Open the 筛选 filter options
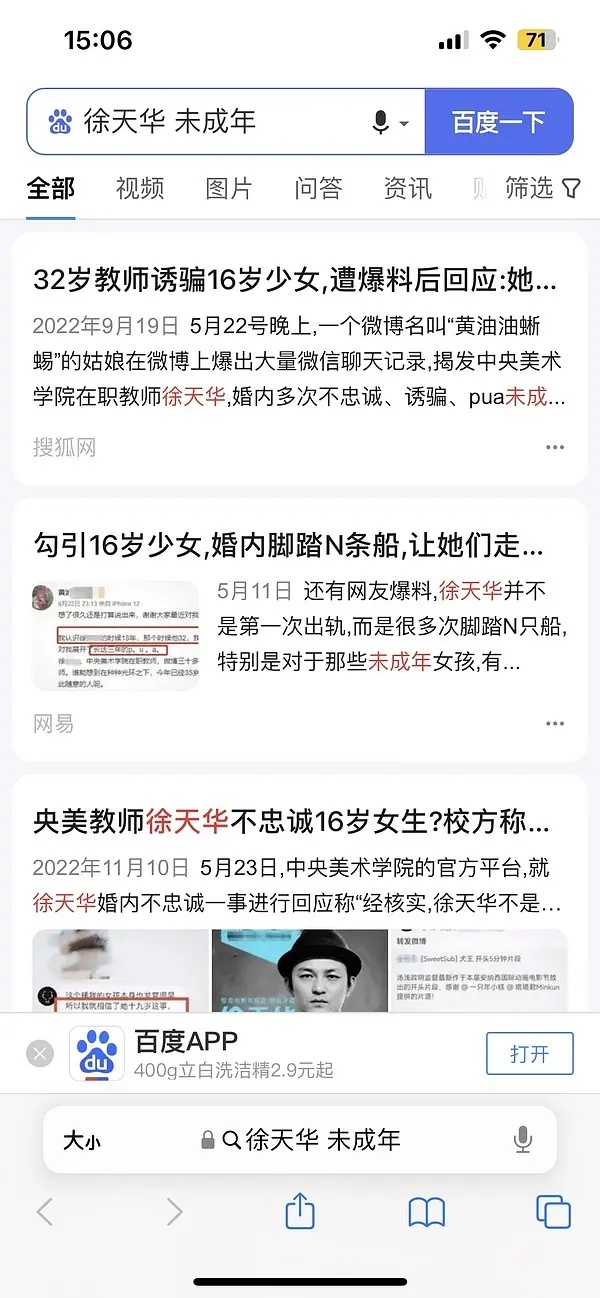600x1298 pixels. point(543,188)
